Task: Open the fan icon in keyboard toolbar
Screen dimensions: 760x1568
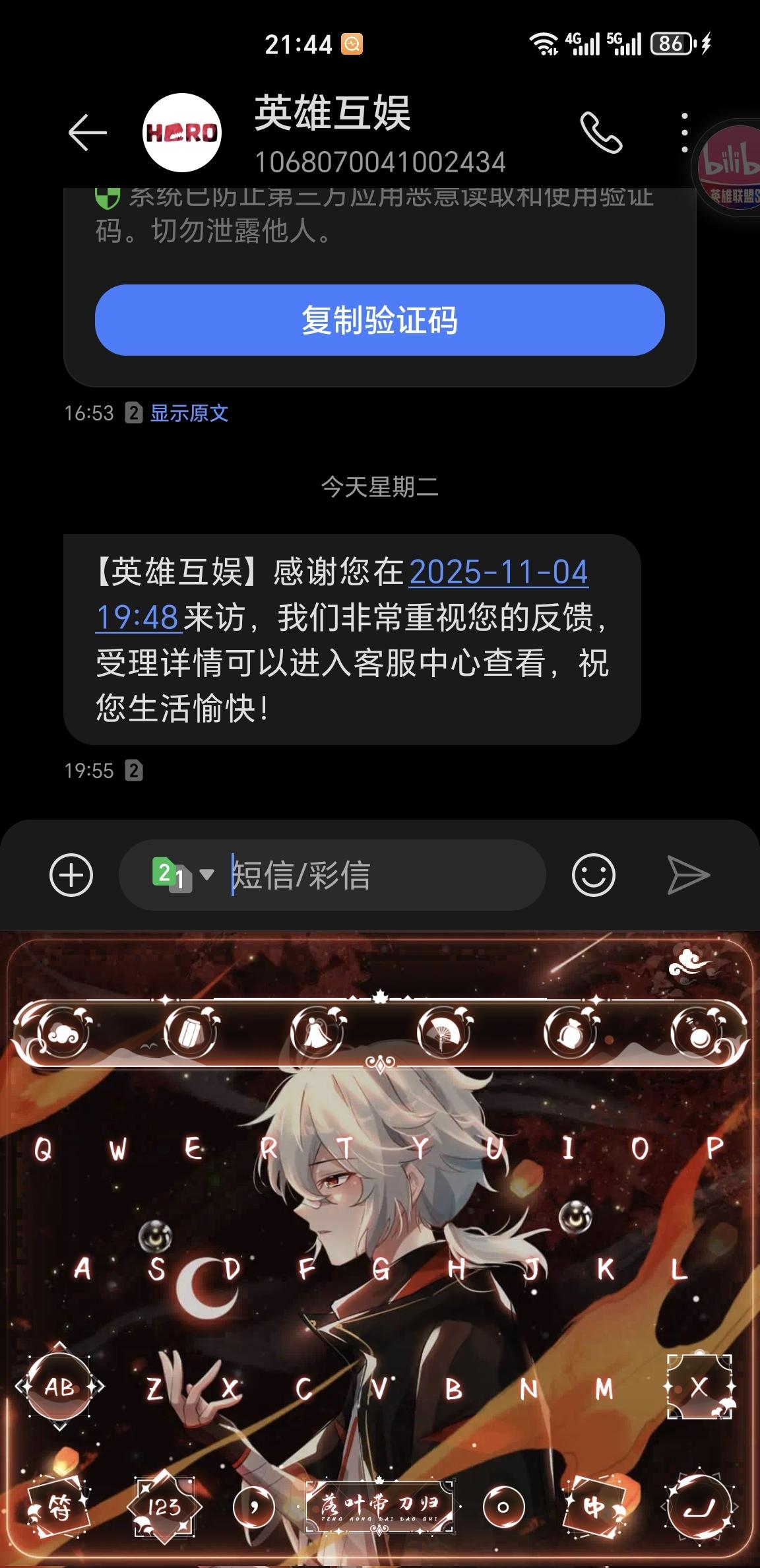Action: point(444,1032)
